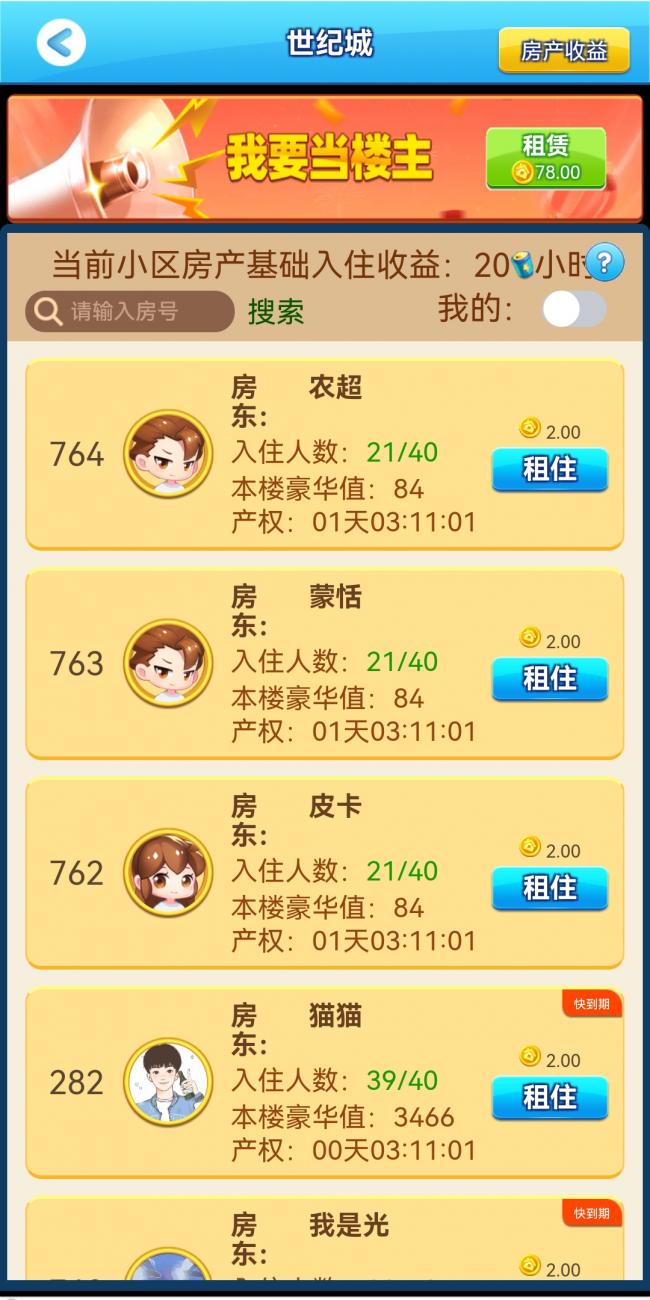Rent room 763 owned by 蒙恬
The width and height of the screenshot is (650, 1300).
click(549, 679)
